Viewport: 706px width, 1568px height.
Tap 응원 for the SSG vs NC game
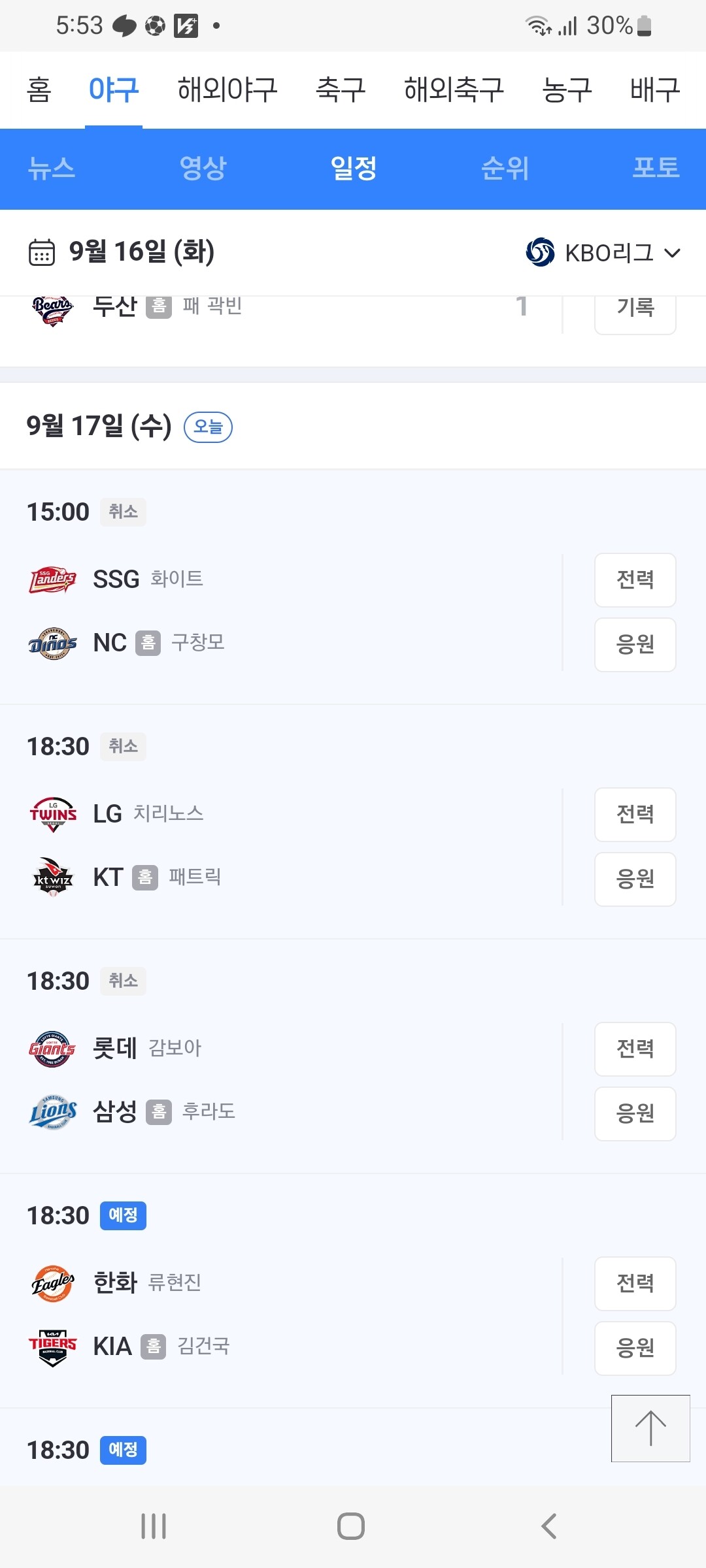(x=635, y=645)
